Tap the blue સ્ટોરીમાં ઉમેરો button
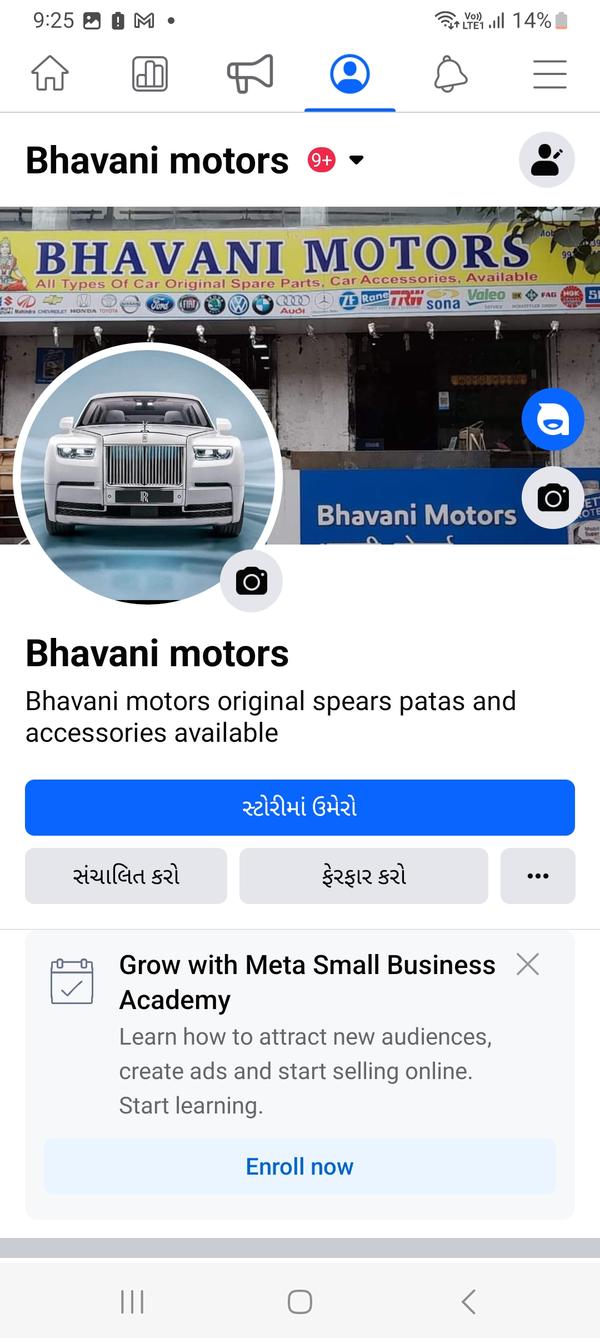The width and height of the screenshot is (600, 1338). coord(300,807)
